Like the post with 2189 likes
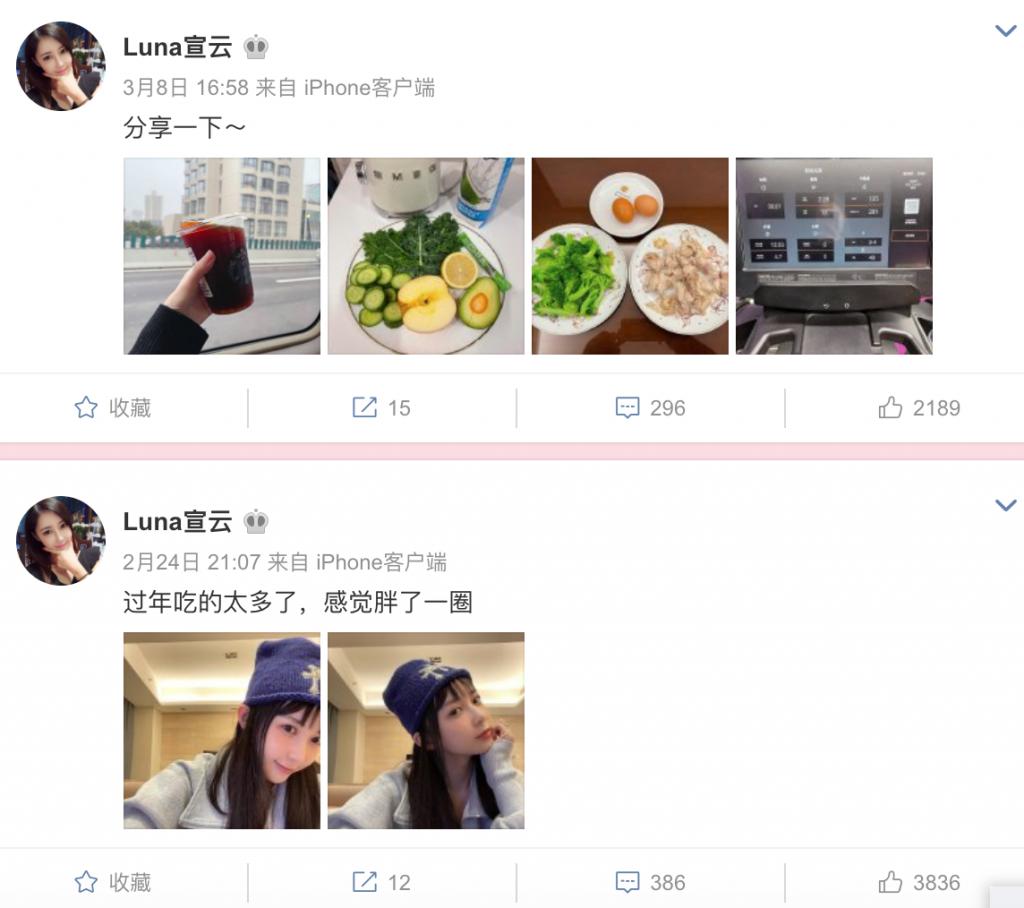 coord(919,408)
